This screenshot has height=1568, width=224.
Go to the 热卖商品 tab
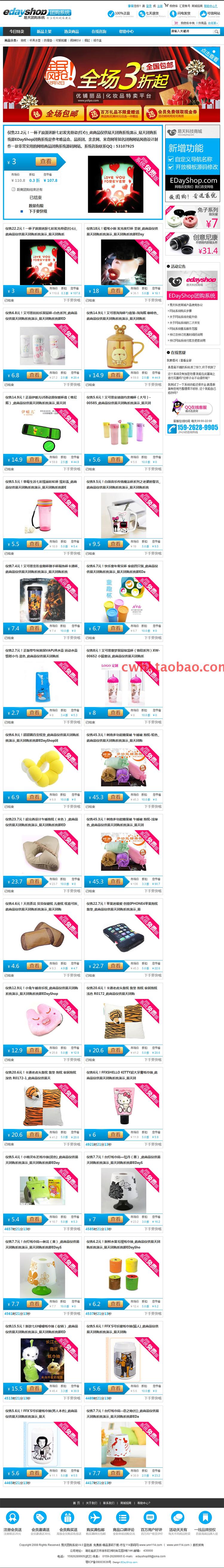coord(71,32)
